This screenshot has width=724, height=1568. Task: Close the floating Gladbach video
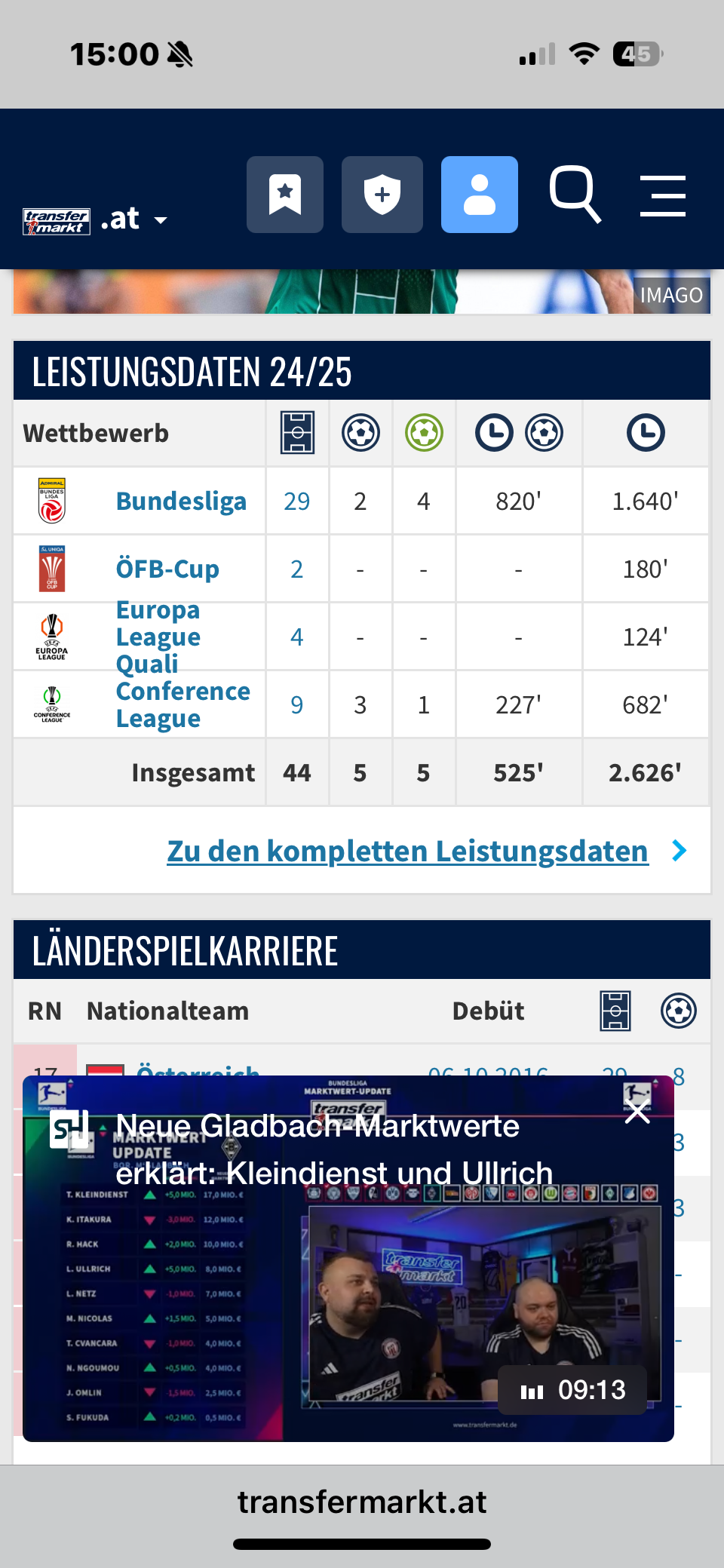point(637,1111)
